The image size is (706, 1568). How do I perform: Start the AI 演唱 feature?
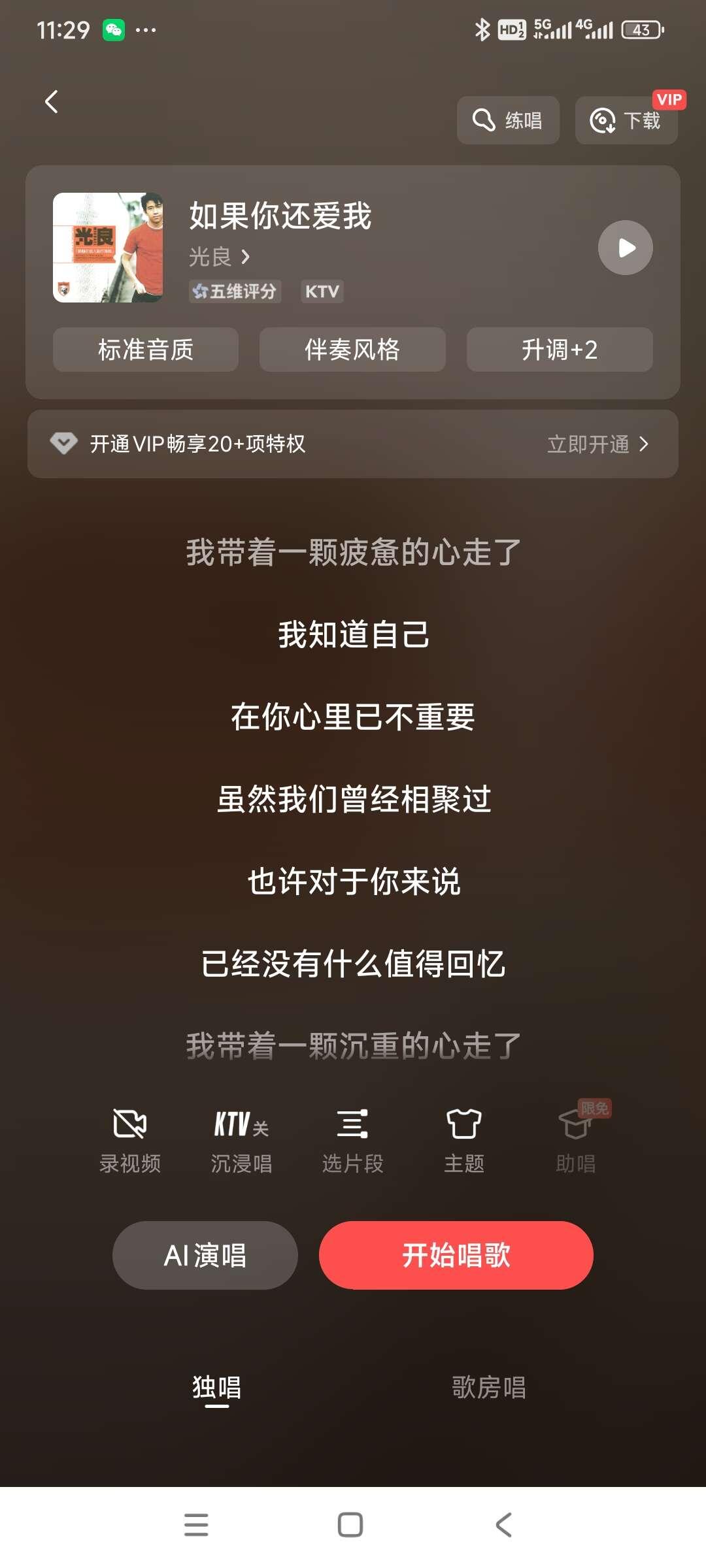point(205,1255)
